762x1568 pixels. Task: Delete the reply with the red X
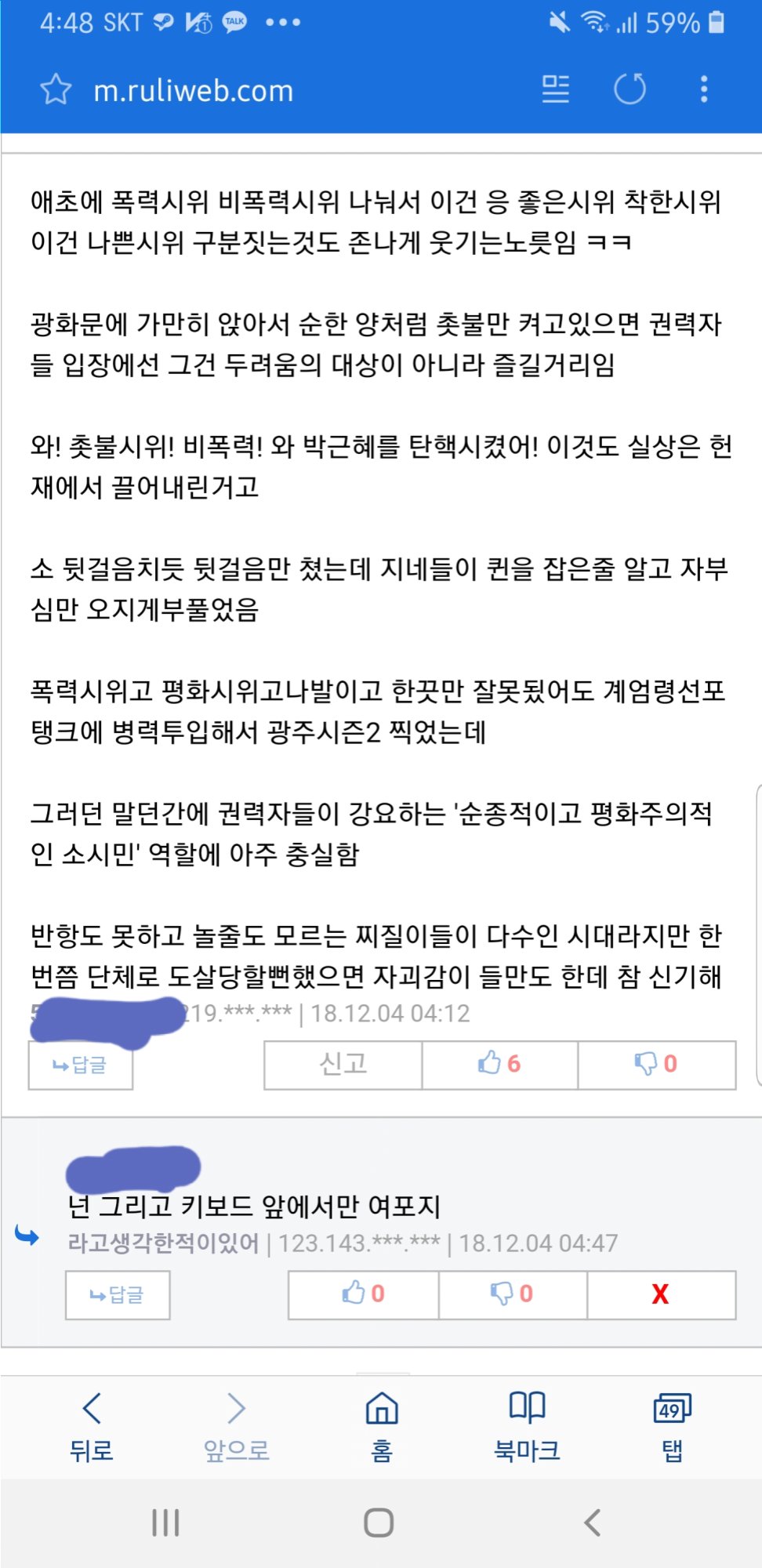point(660,1294)
